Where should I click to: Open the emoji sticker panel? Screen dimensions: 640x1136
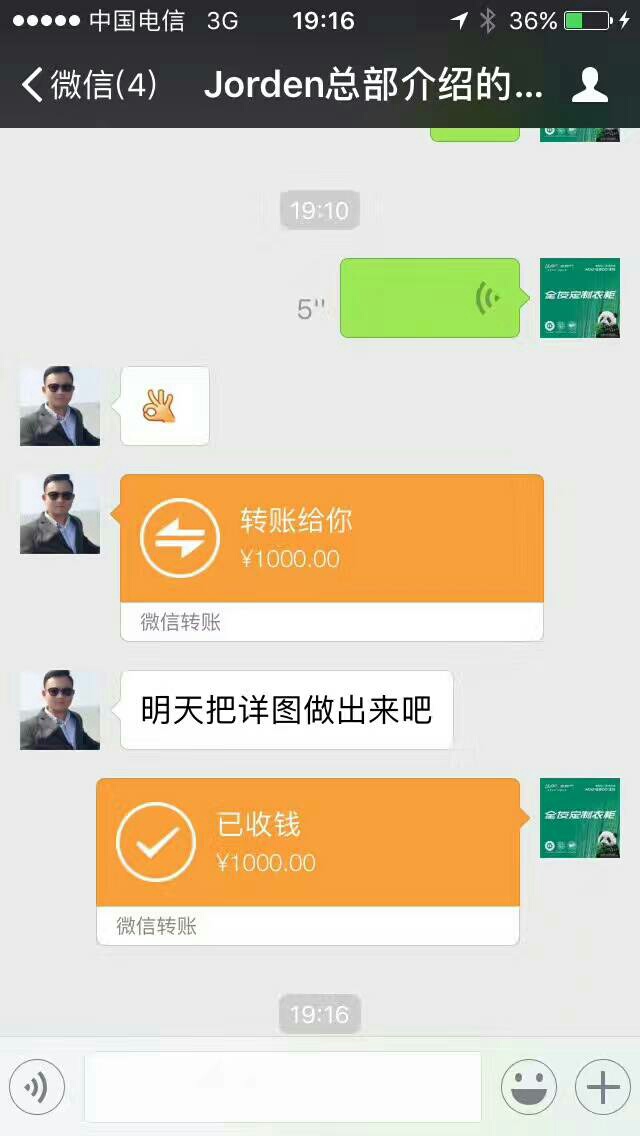[x=528, y=1087]
